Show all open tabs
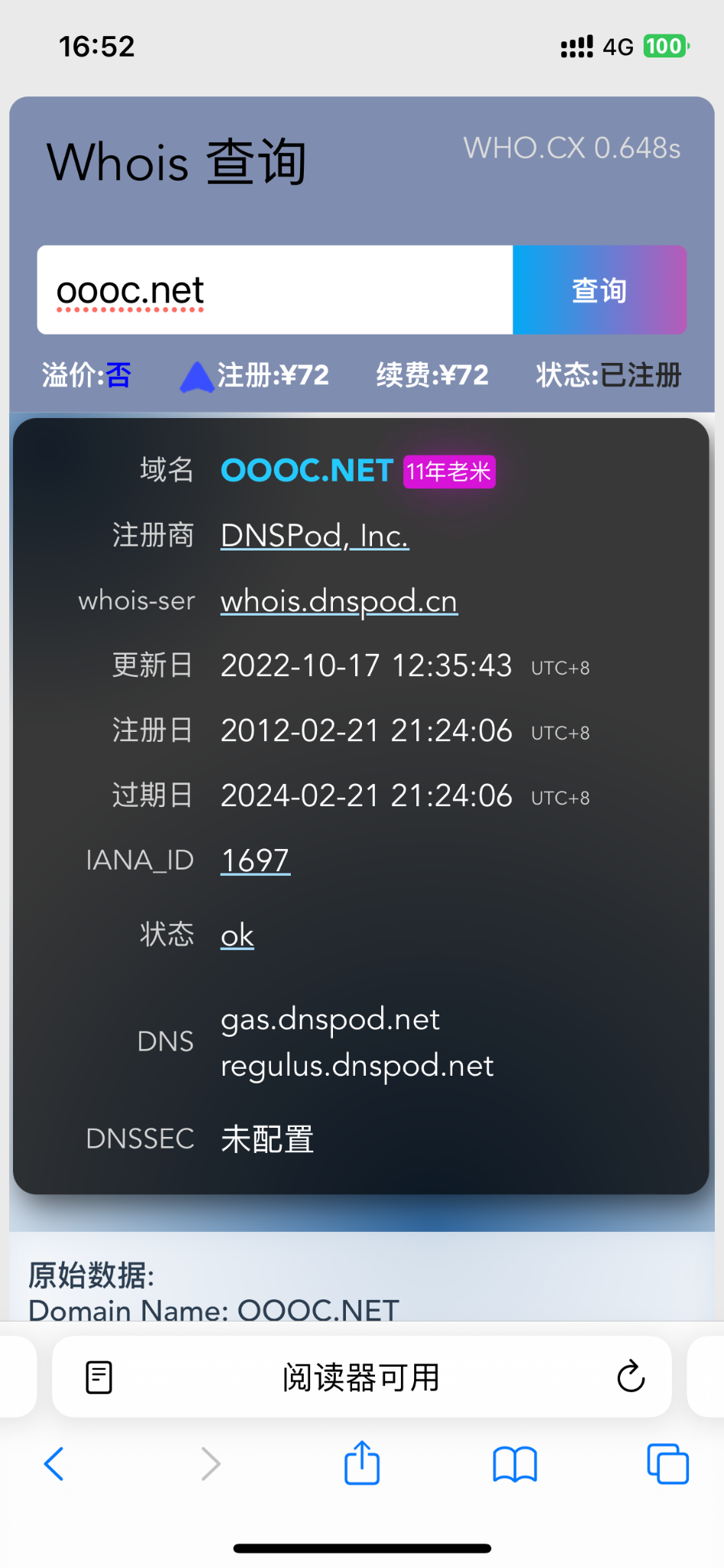Image resolution: width=724 pixels, height=1568 pixels. point(667,1464)
